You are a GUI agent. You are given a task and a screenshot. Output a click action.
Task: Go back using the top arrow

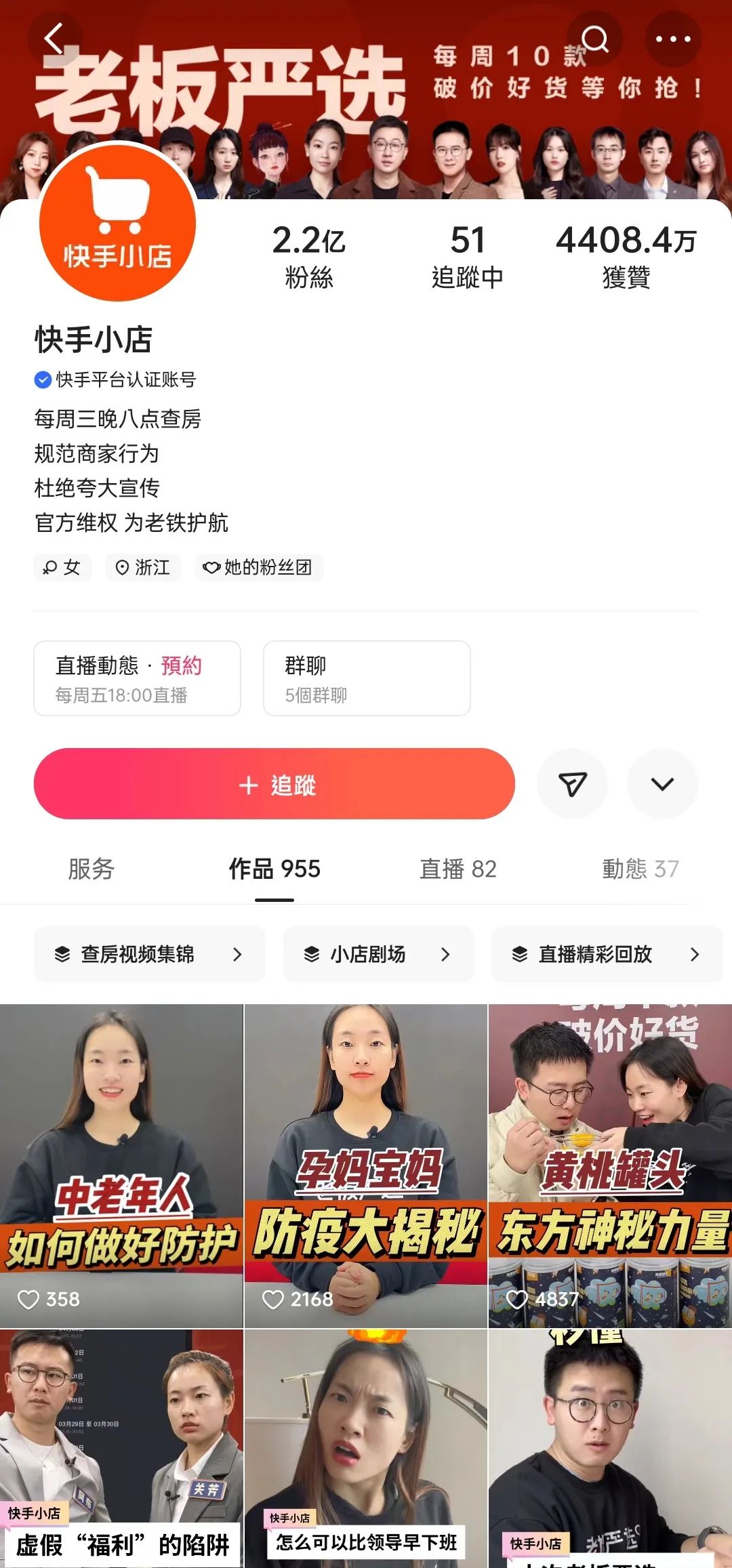point(54,39)
